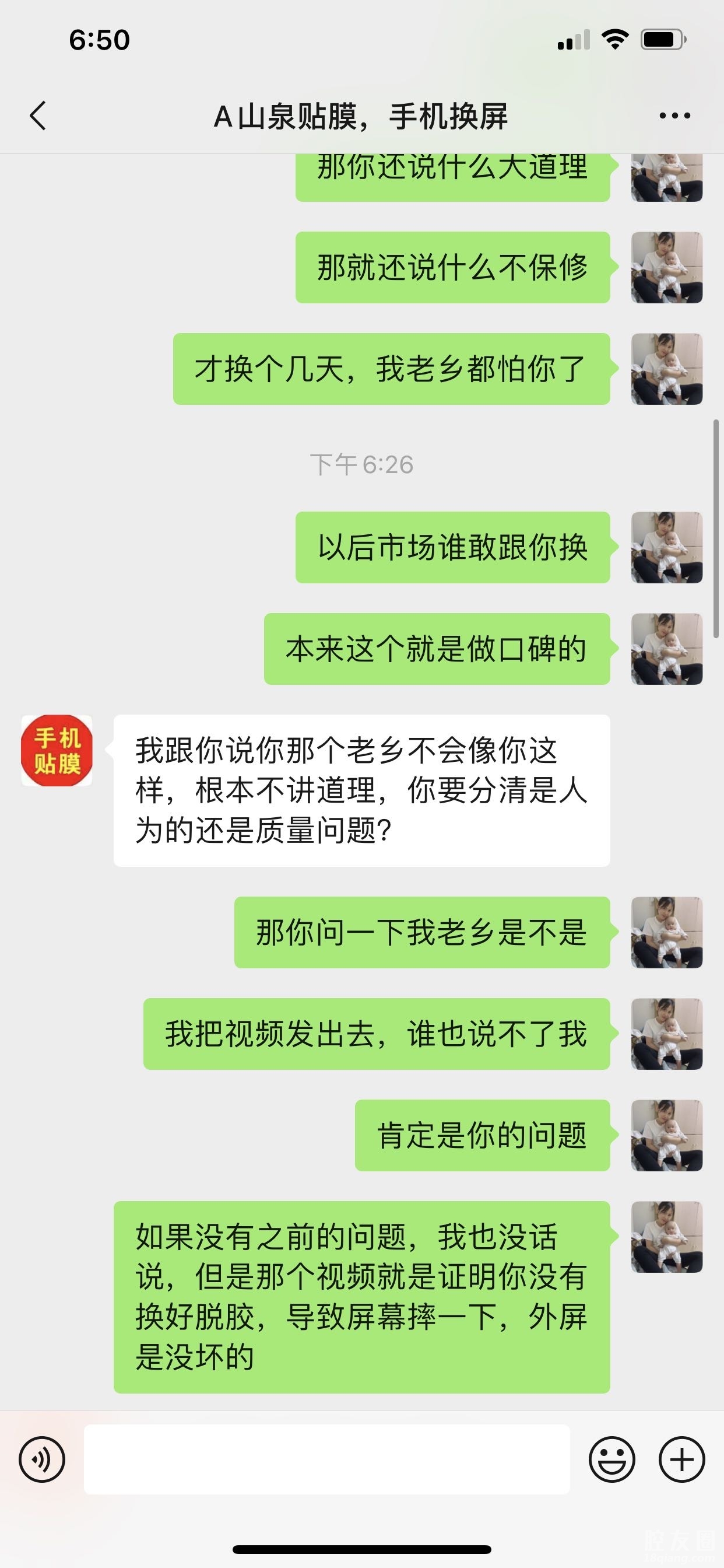The height and width of the screenshot is (1568, 724).
Task: Switch to voice message input
Action: pos(42,1459)
